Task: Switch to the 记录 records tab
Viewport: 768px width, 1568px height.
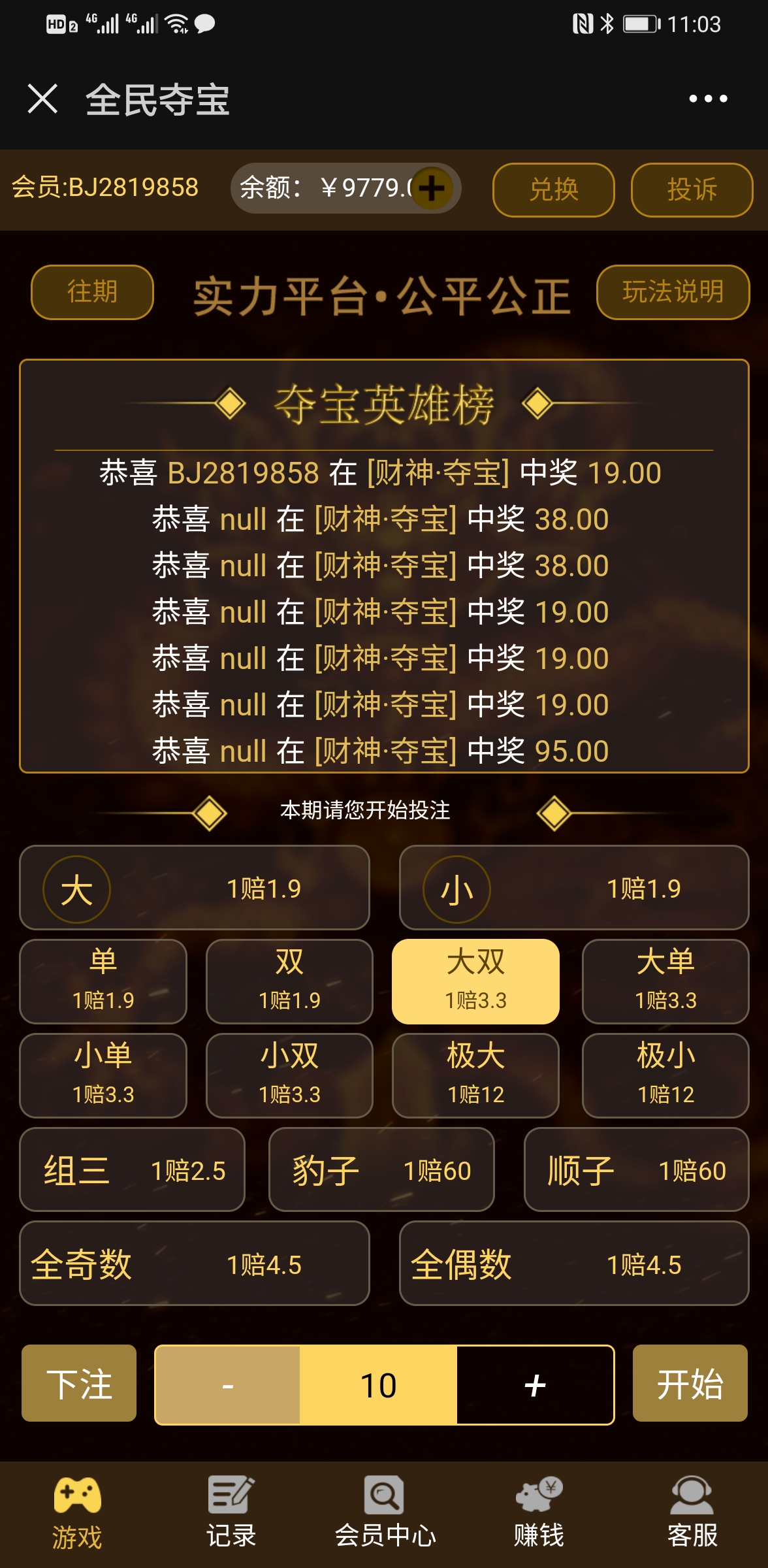Action: (231, 1512)
